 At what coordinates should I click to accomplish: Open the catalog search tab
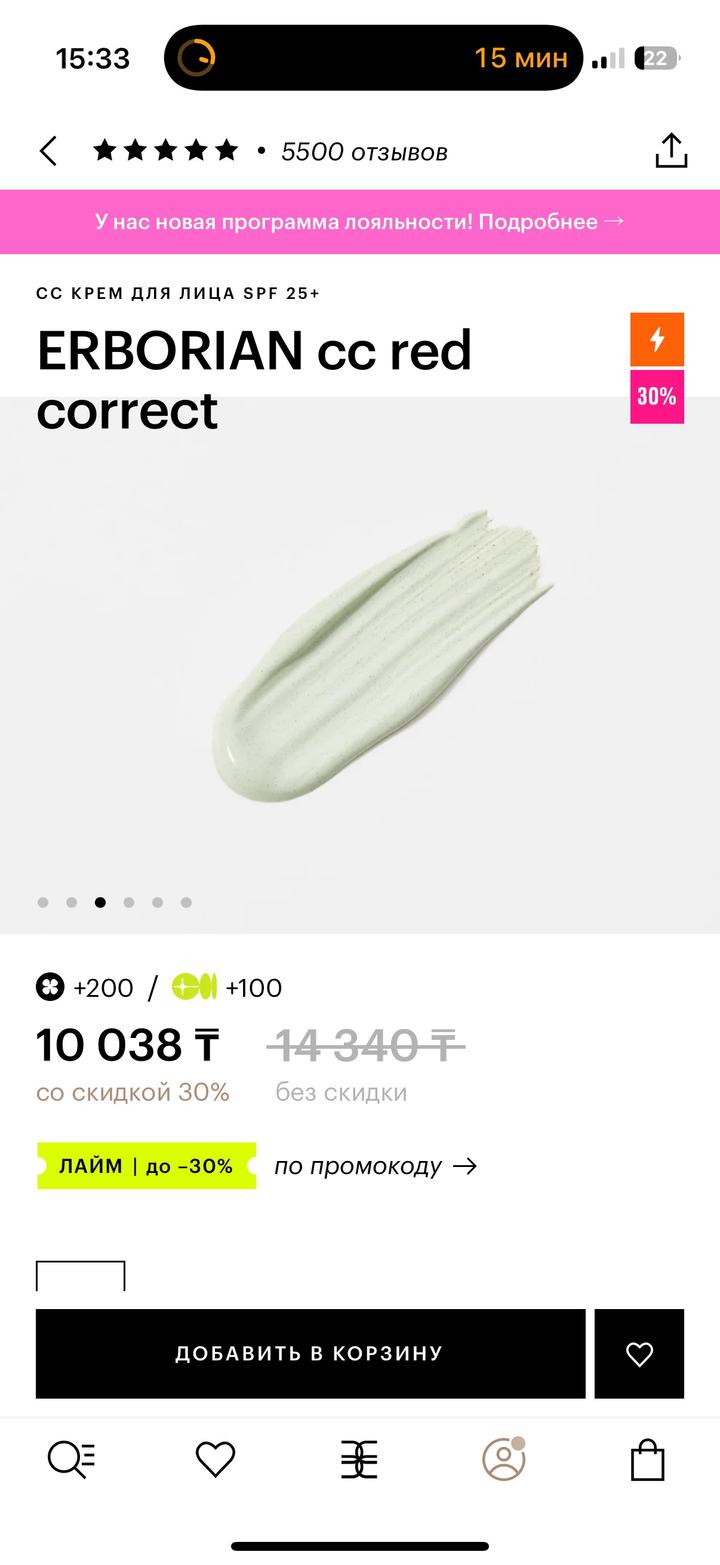pyautogui.click(x=72, y=1460)
